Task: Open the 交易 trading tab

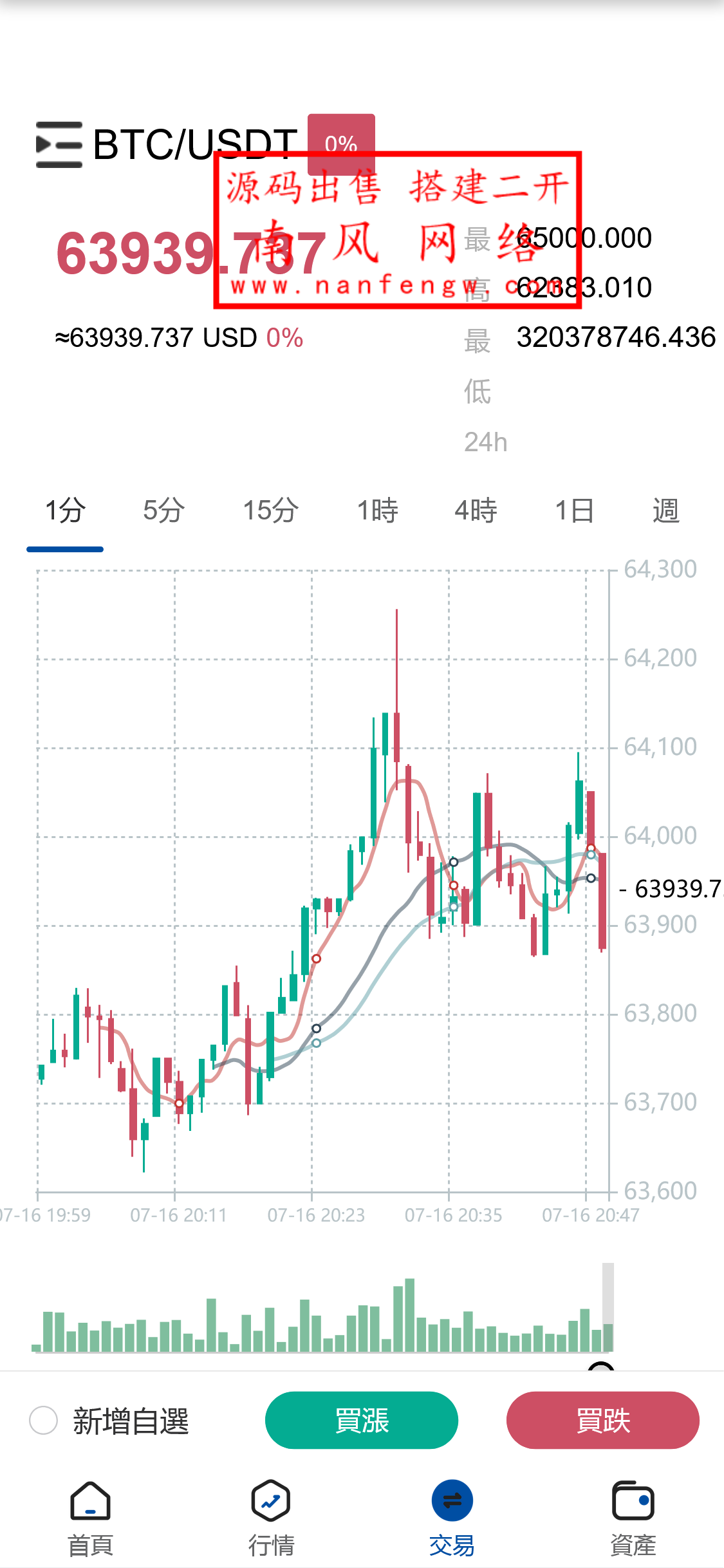Action: point(452,1517)
